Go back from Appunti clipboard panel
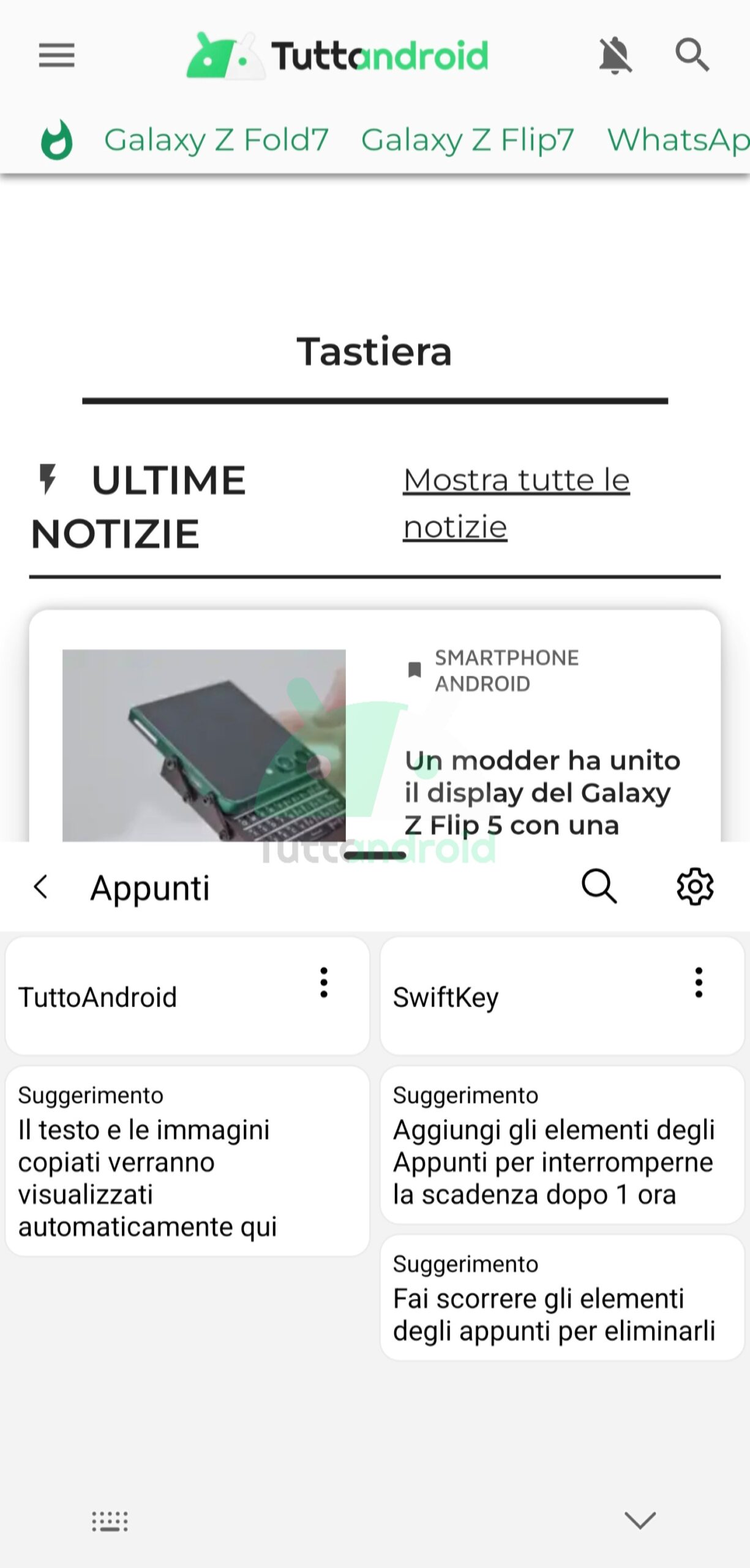This screenshot has height=1568, width=750. point(41,887)
